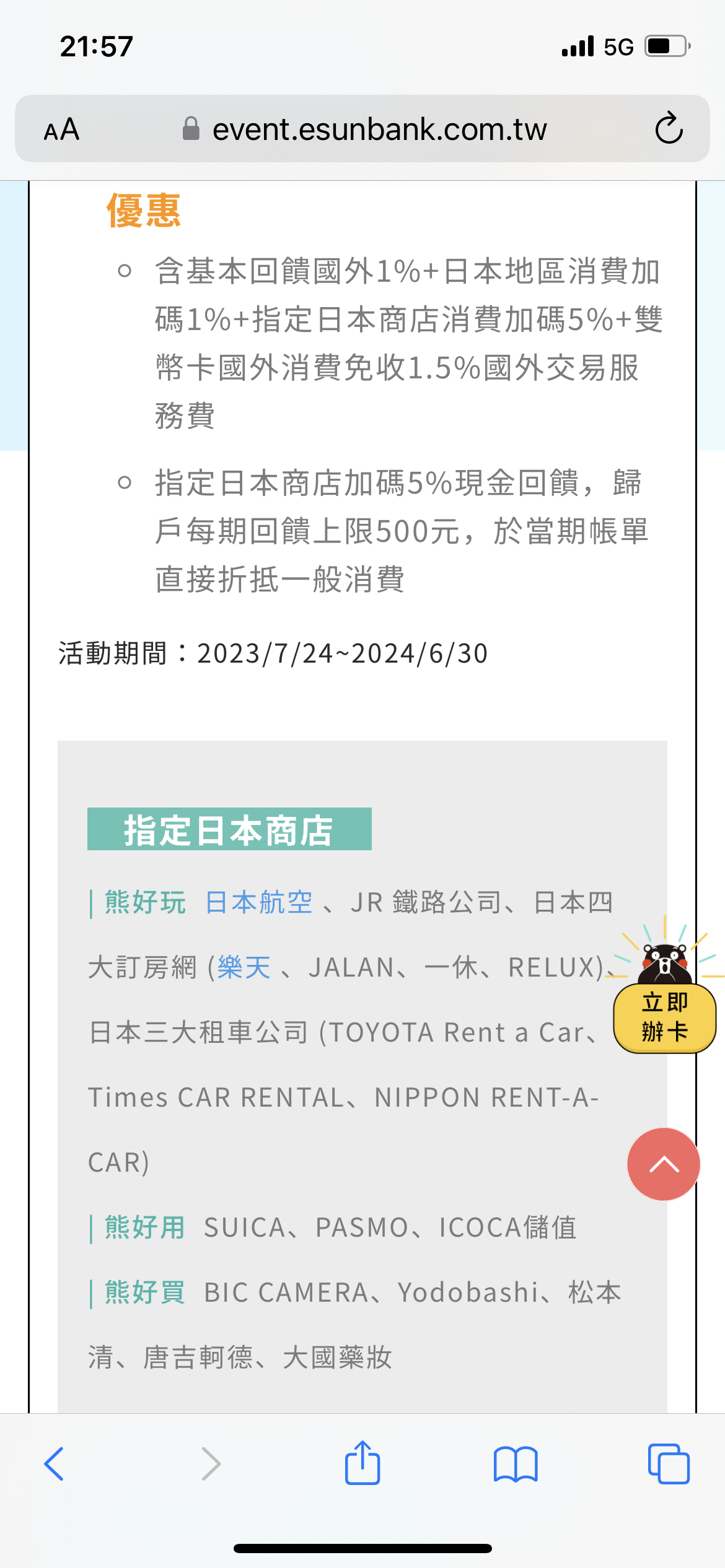Go back to the previous page
This screenshot has width=725, height=1568.
55,1464
